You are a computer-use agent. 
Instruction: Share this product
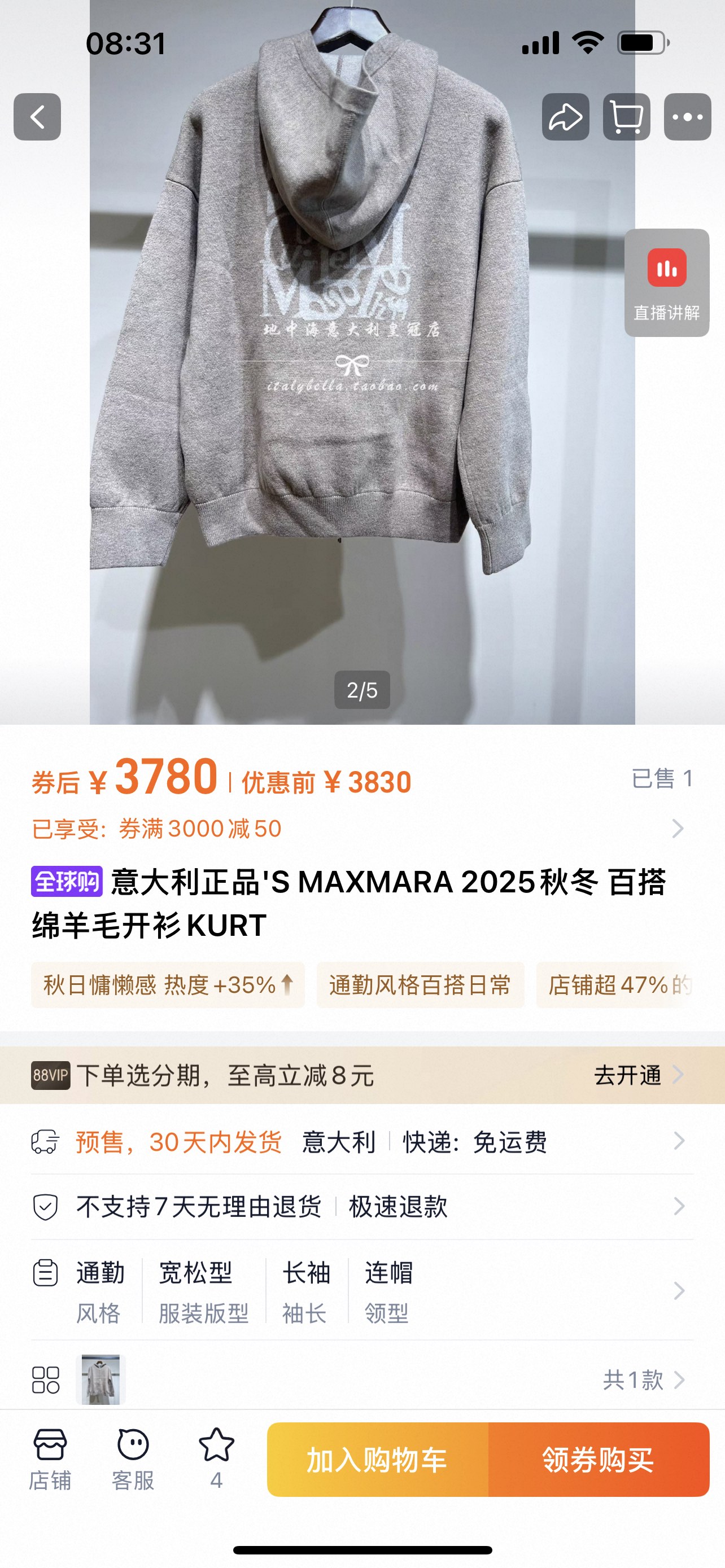coord(566,117)
